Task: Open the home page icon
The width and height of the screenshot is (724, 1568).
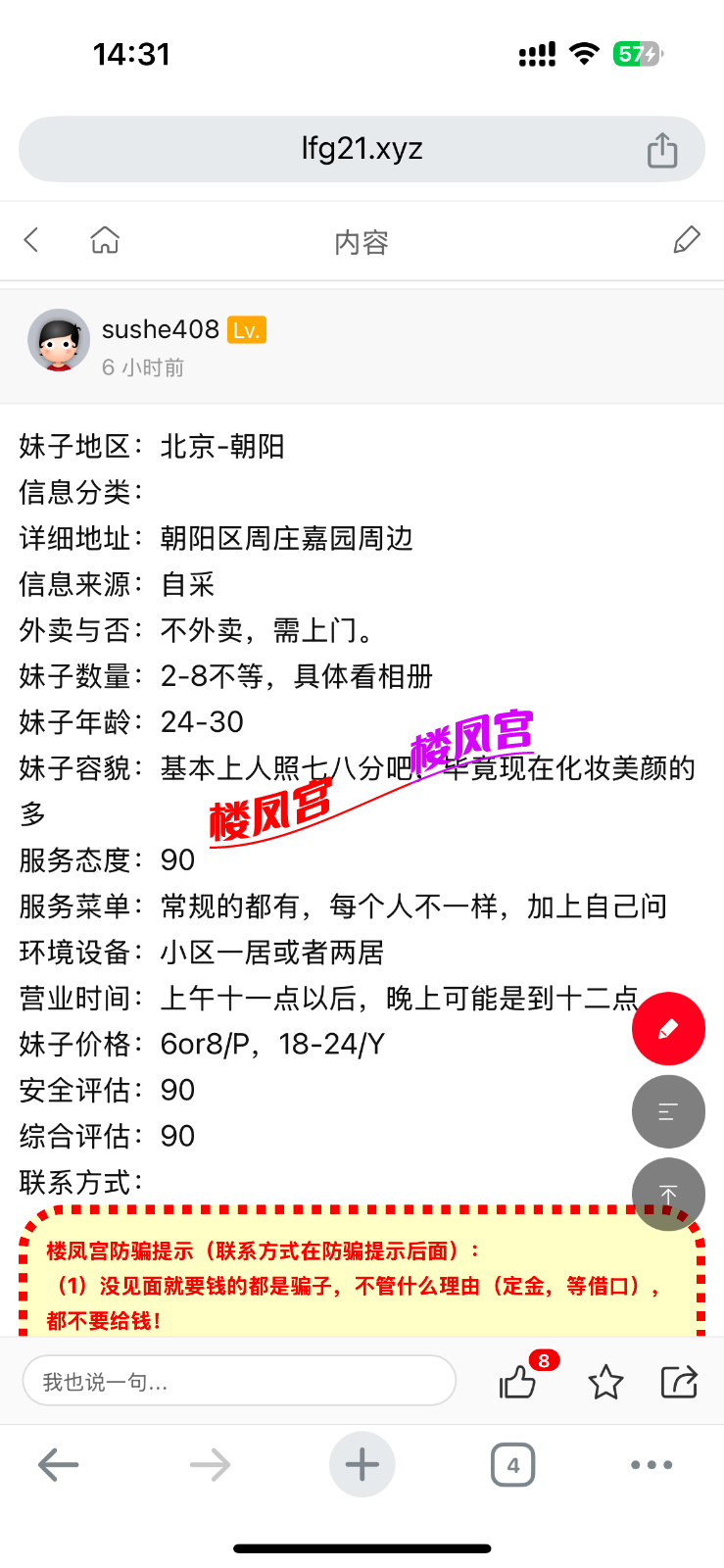Action: click(104, 239)
